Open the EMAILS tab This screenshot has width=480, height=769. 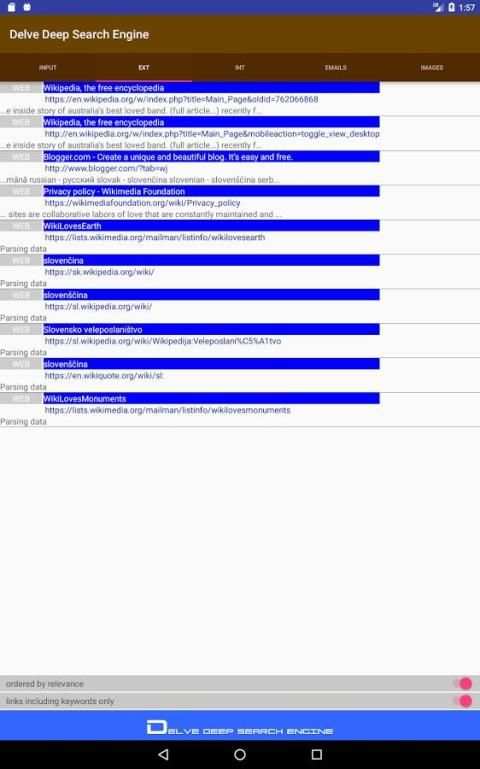coord(336,67)
